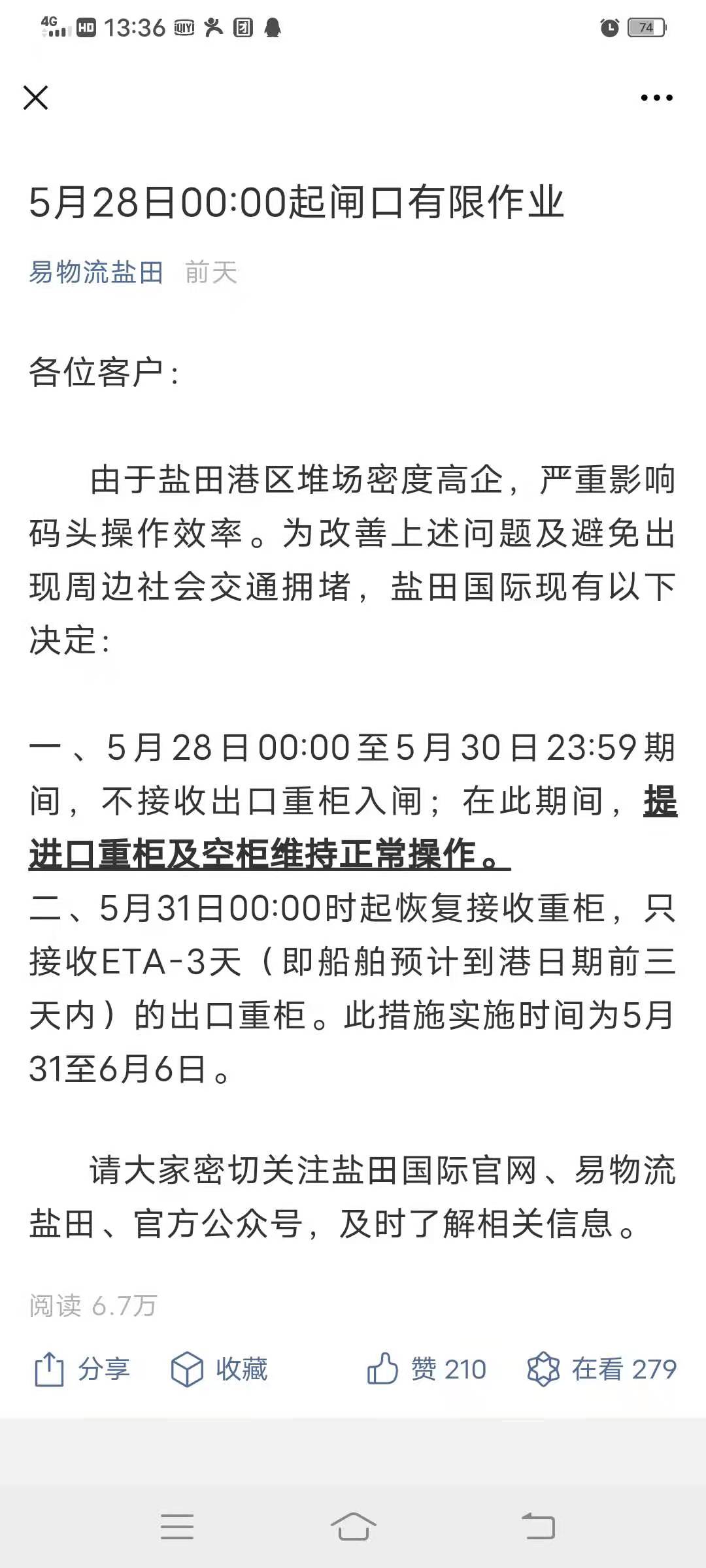Screen dimensions: 706x1568
Task: Like the article with 赞 210
Action: tap(426, 1369)
